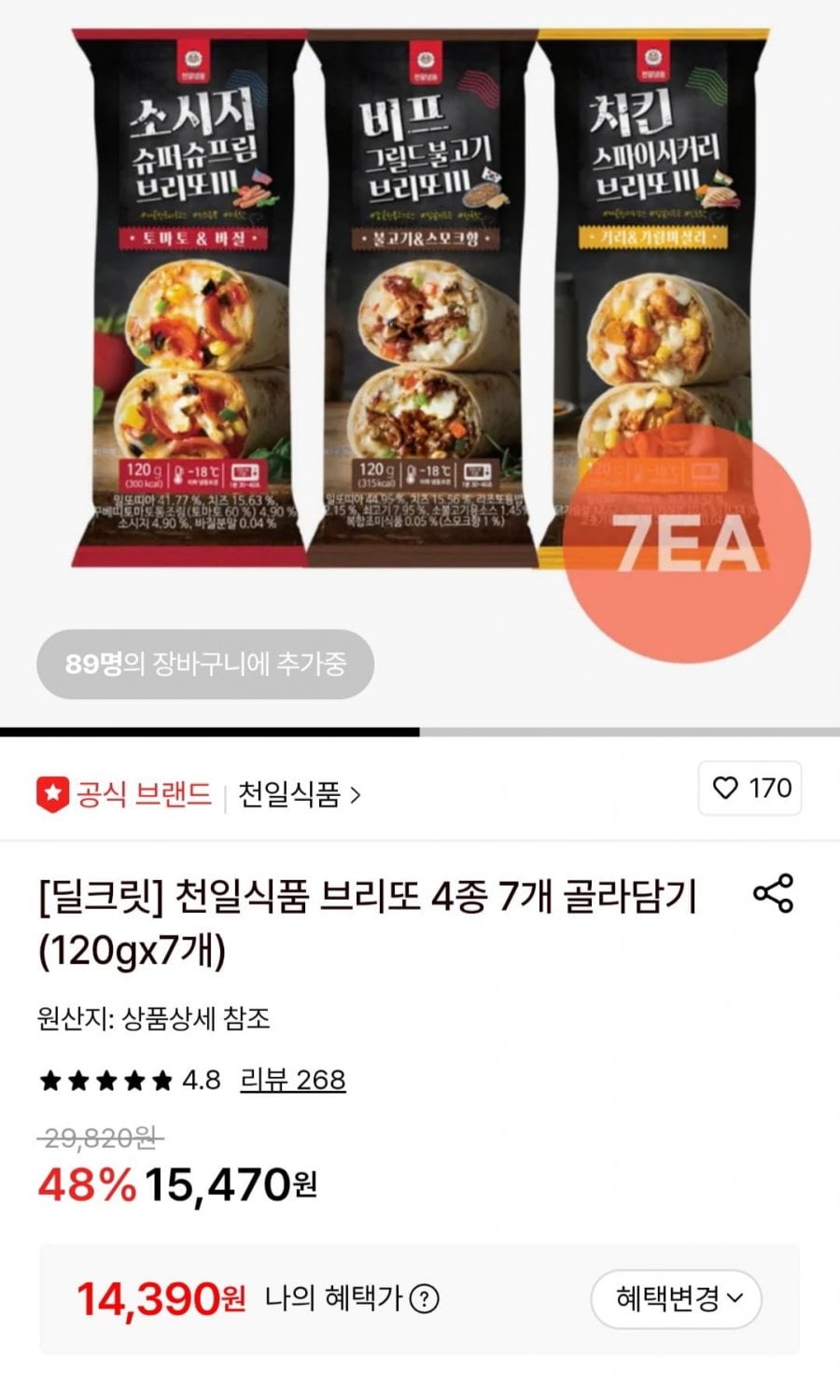Open the 천일식품 brand store link
The width and height of the screenshot is (840, 1400).
click(x=299, y=796)
